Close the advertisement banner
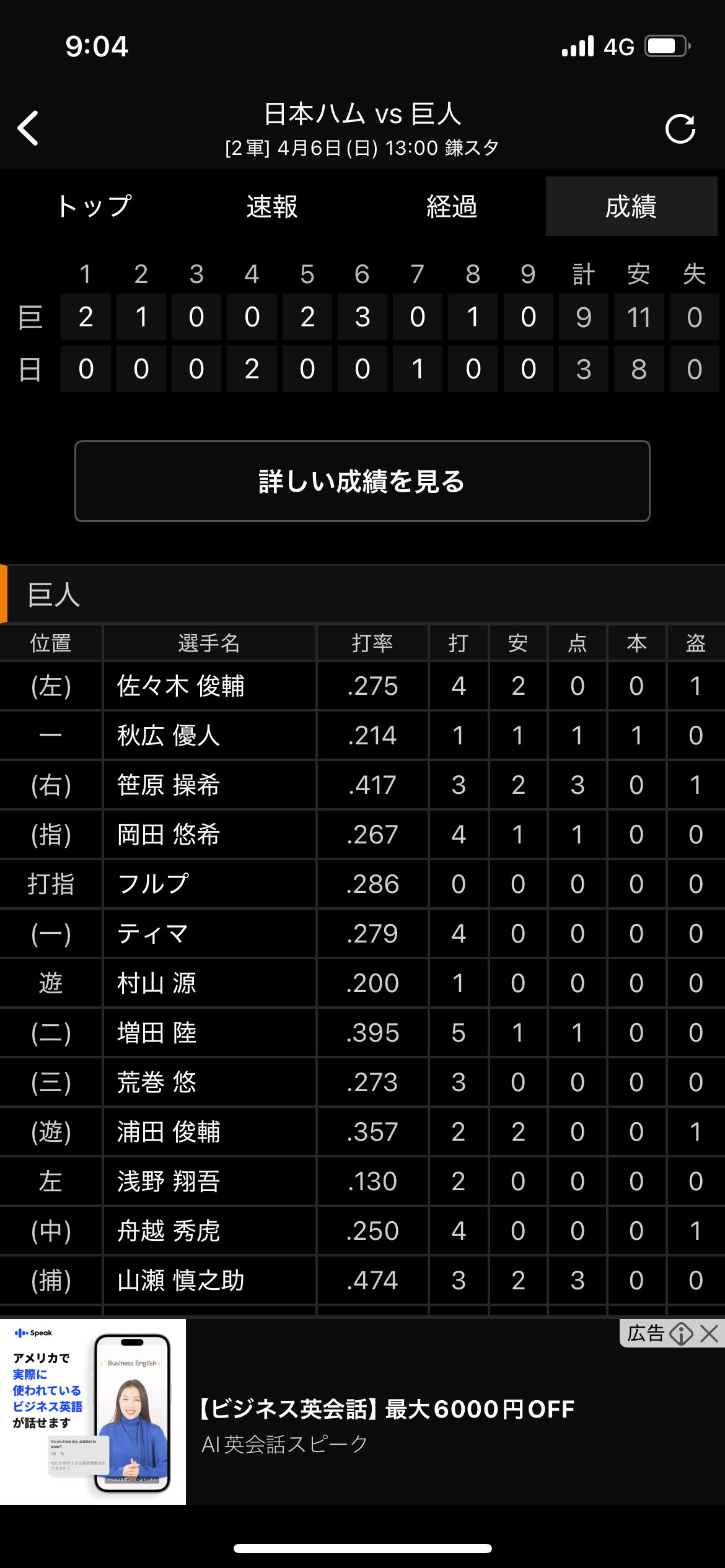The width and height of the screenshot is (725, 1568). [710, 1333]
